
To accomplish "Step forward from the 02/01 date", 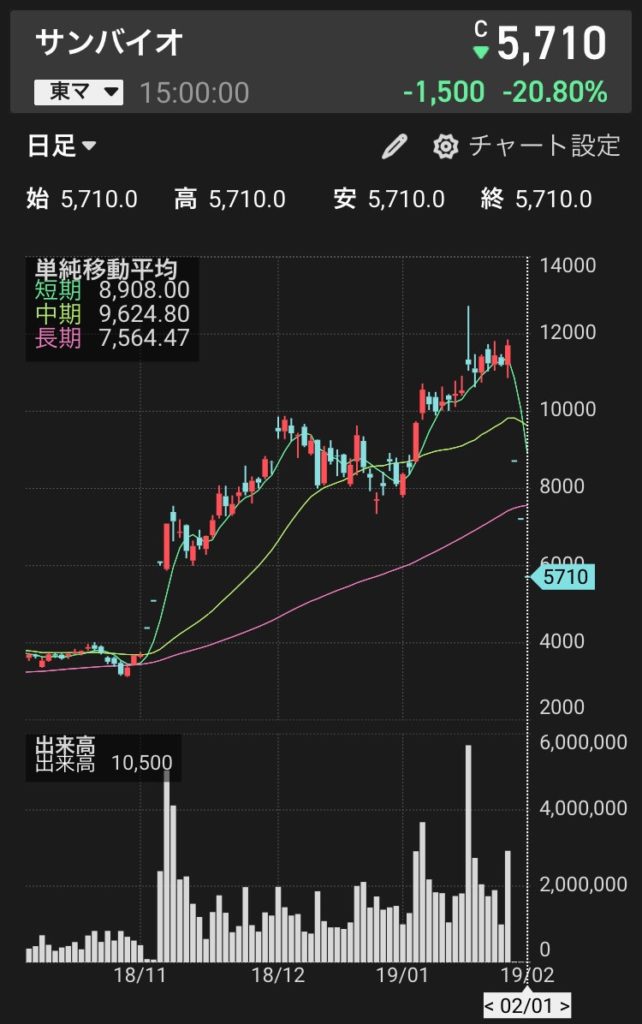I will tap(565, 1004).
